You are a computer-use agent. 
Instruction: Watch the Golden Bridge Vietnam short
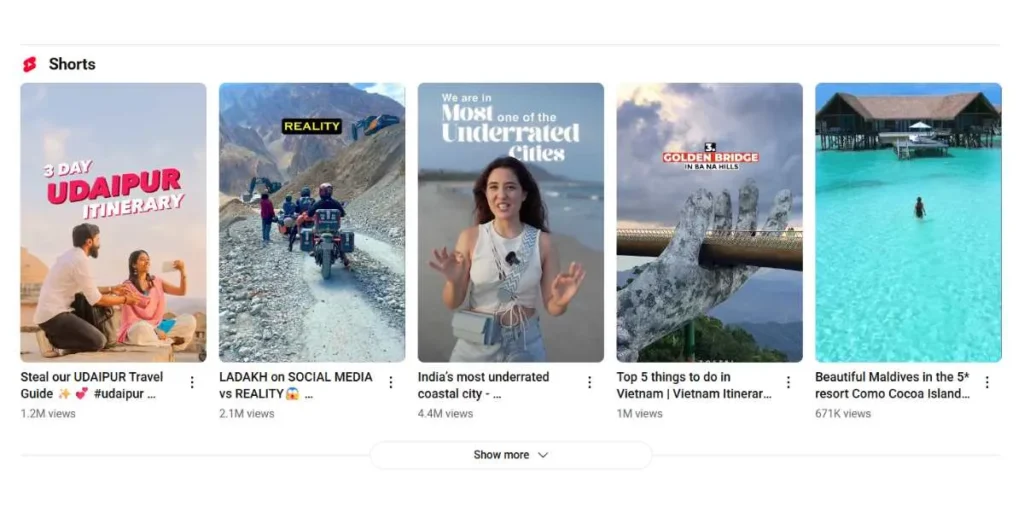tap(709, 222)
